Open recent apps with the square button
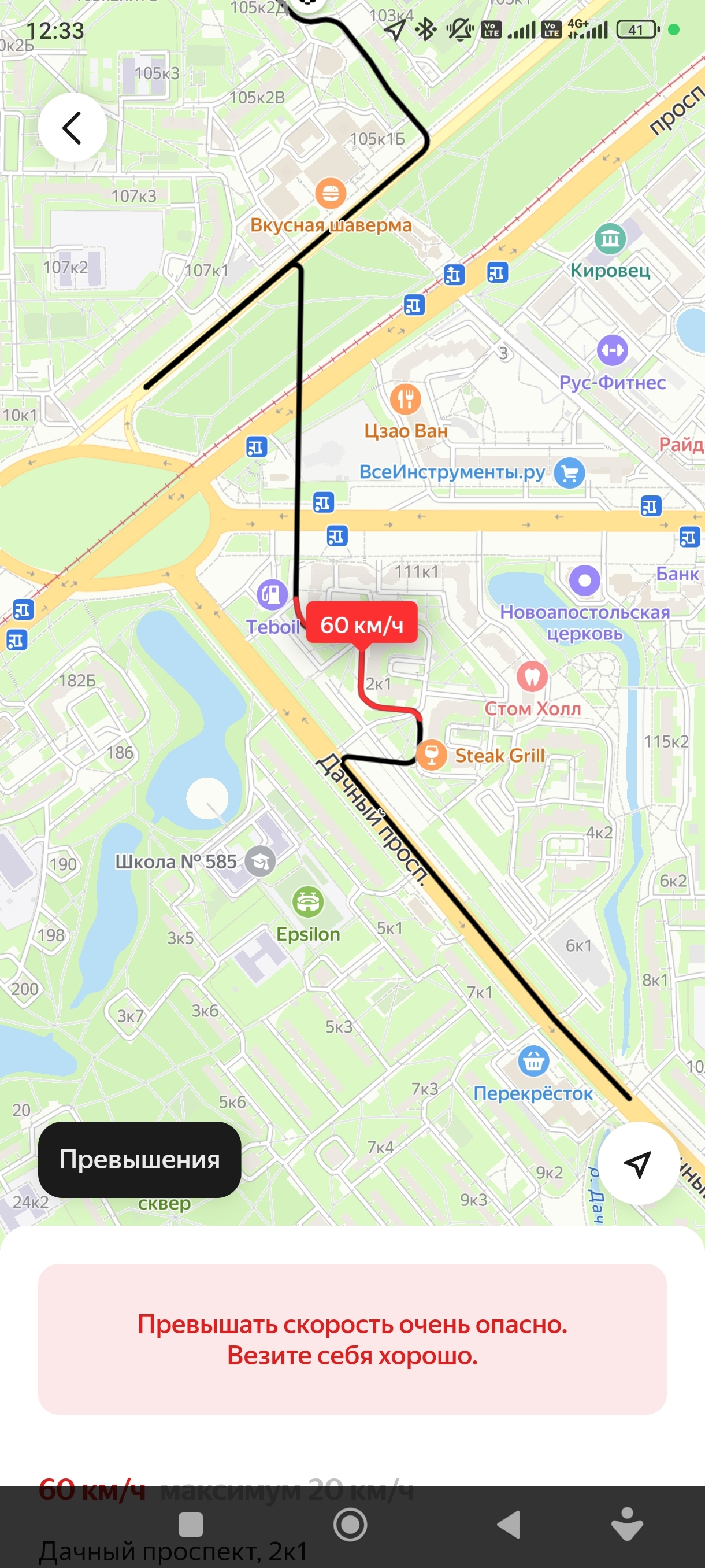The width and height of the screenshot is (705, 1568). coord(191,1525)
